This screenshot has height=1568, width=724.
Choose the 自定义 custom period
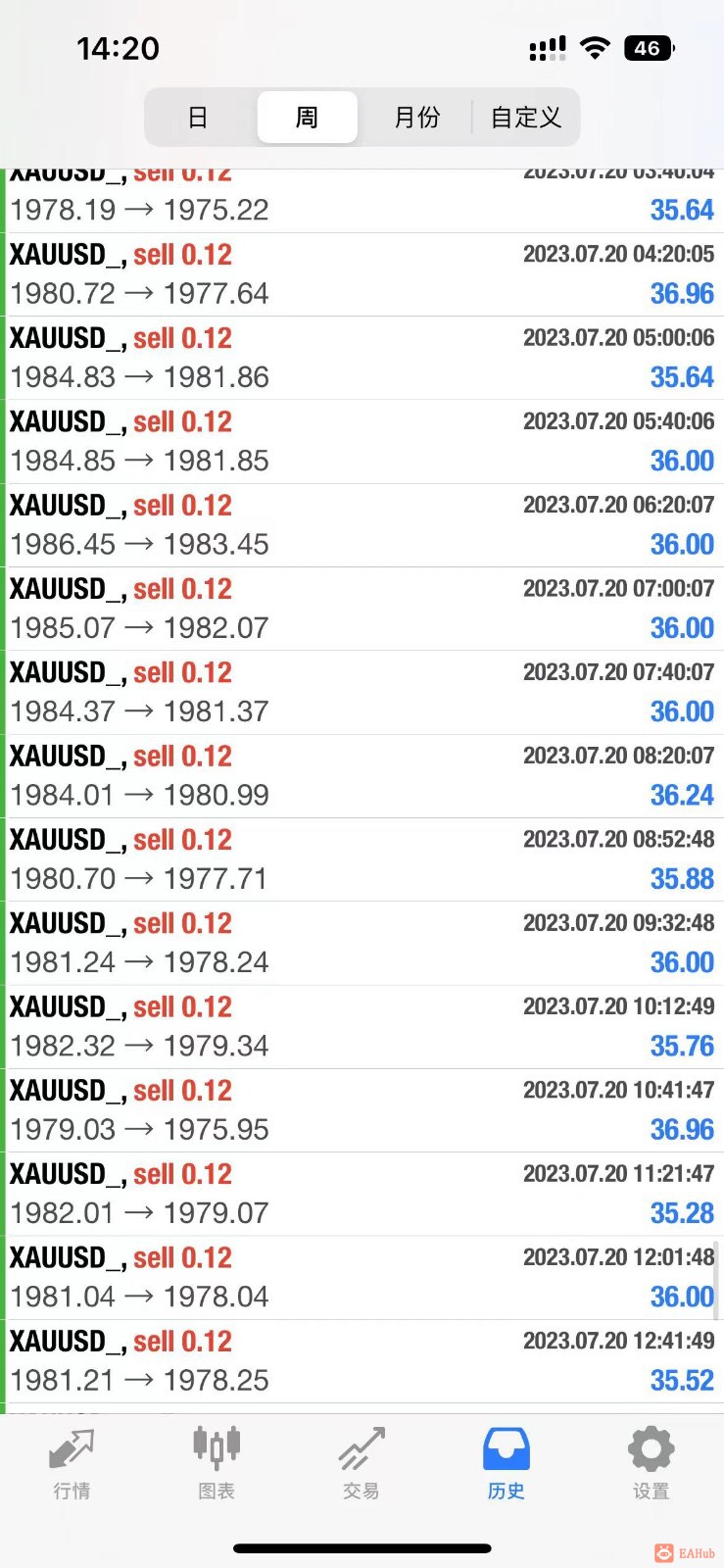click(x=526, y=118)
